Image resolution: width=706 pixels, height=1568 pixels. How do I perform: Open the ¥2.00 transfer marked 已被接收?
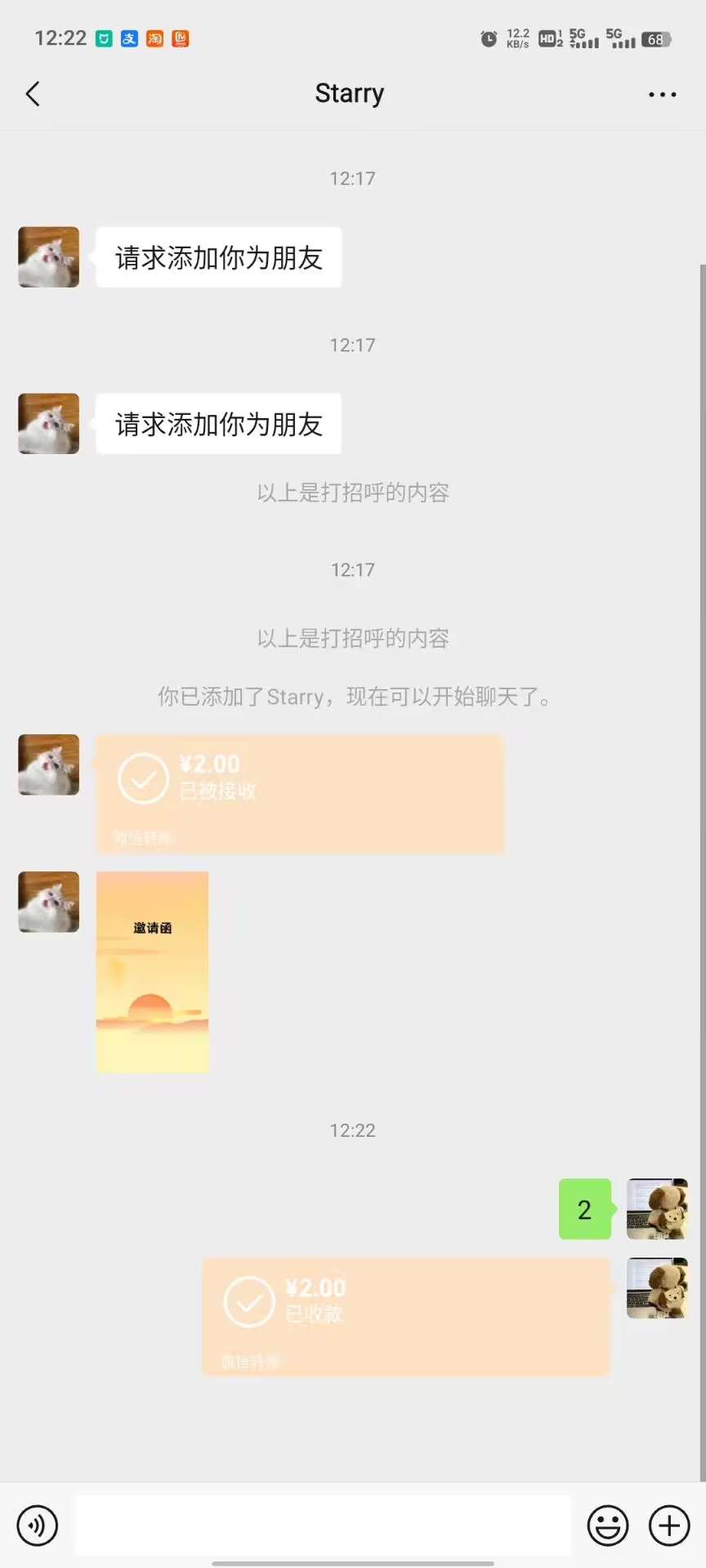pos(299,794)
